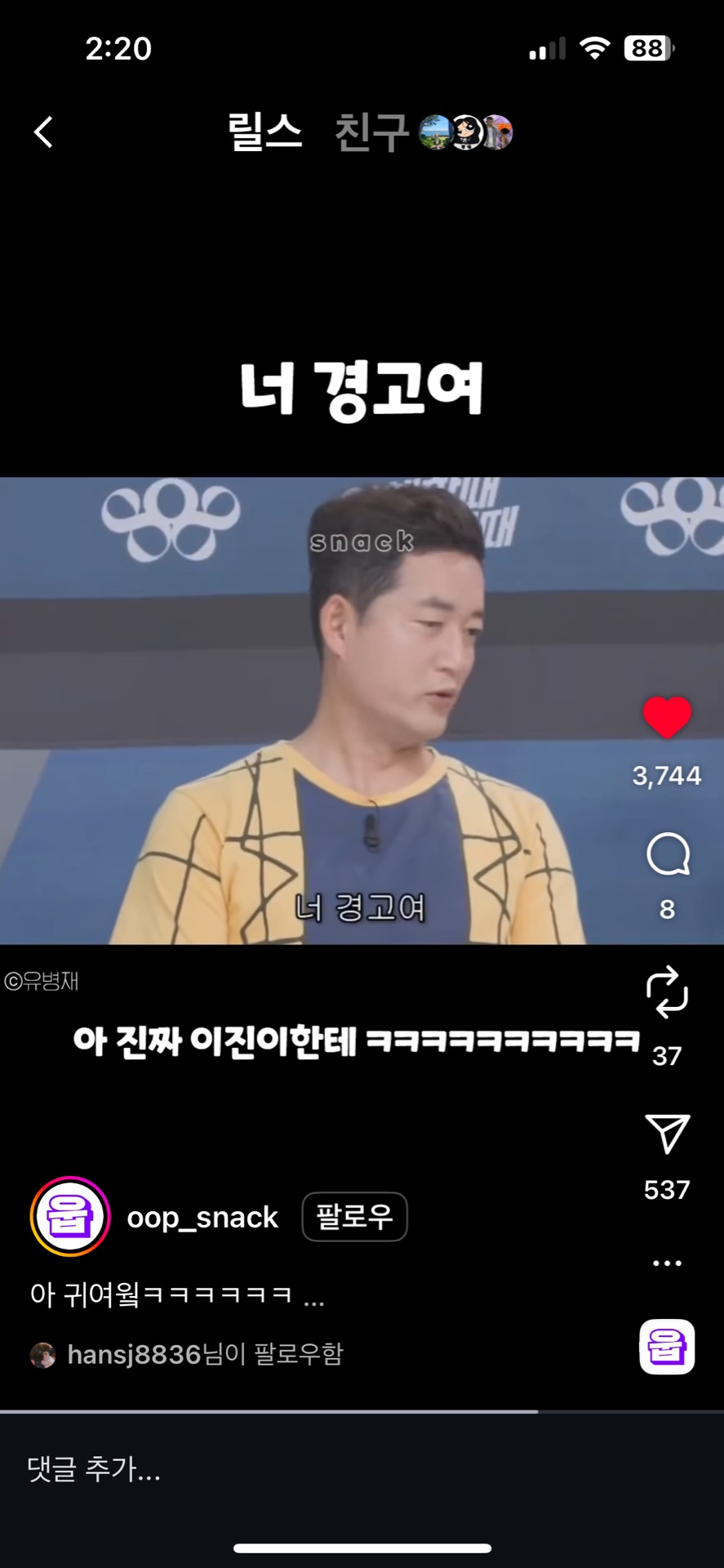Share the reel via paper plane icon
724x1568 pixels.
coord(667,1134)
